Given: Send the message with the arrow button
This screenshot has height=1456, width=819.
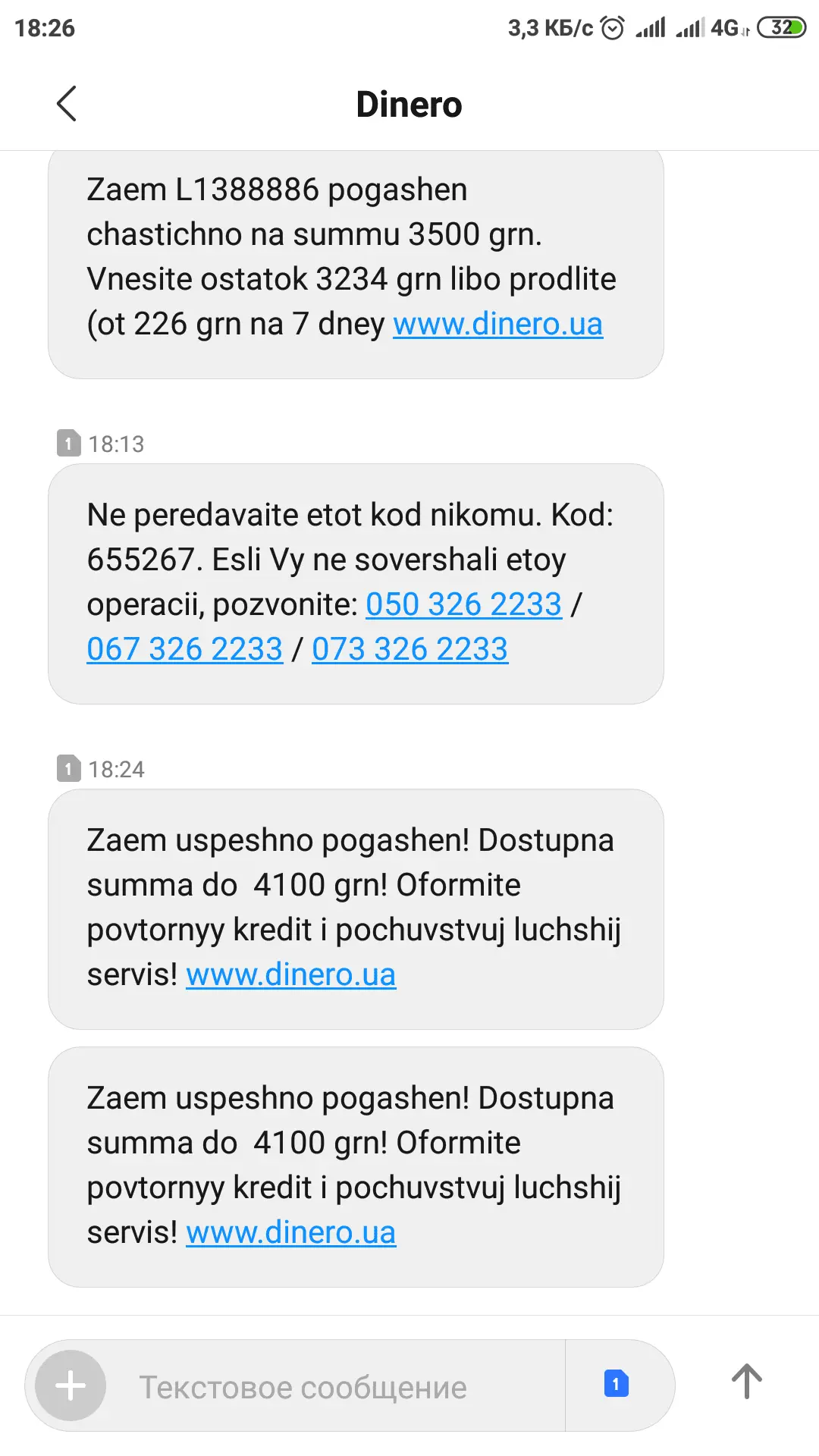Looking at the screenshot, I should point(746,1382).
